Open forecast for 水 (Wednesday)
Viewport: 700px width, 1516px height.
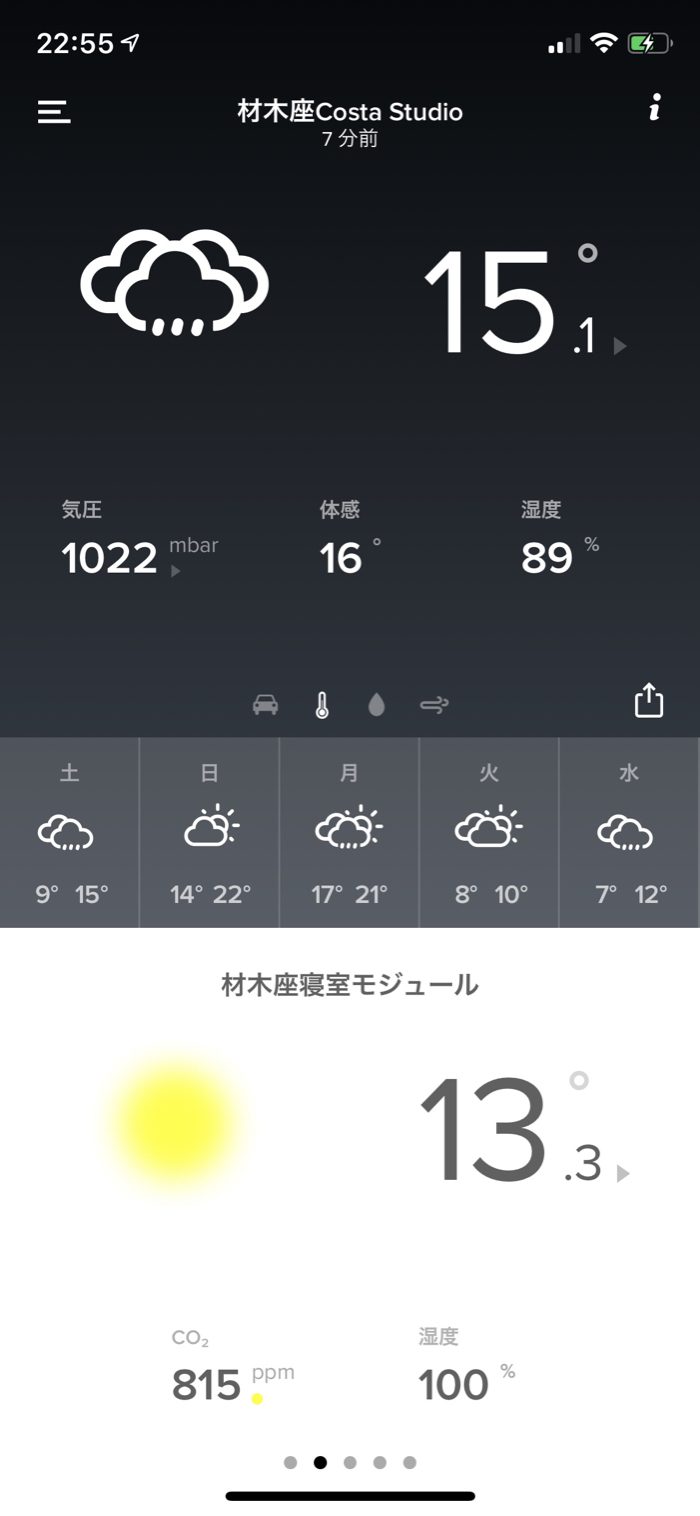click(x=628, y=833)
